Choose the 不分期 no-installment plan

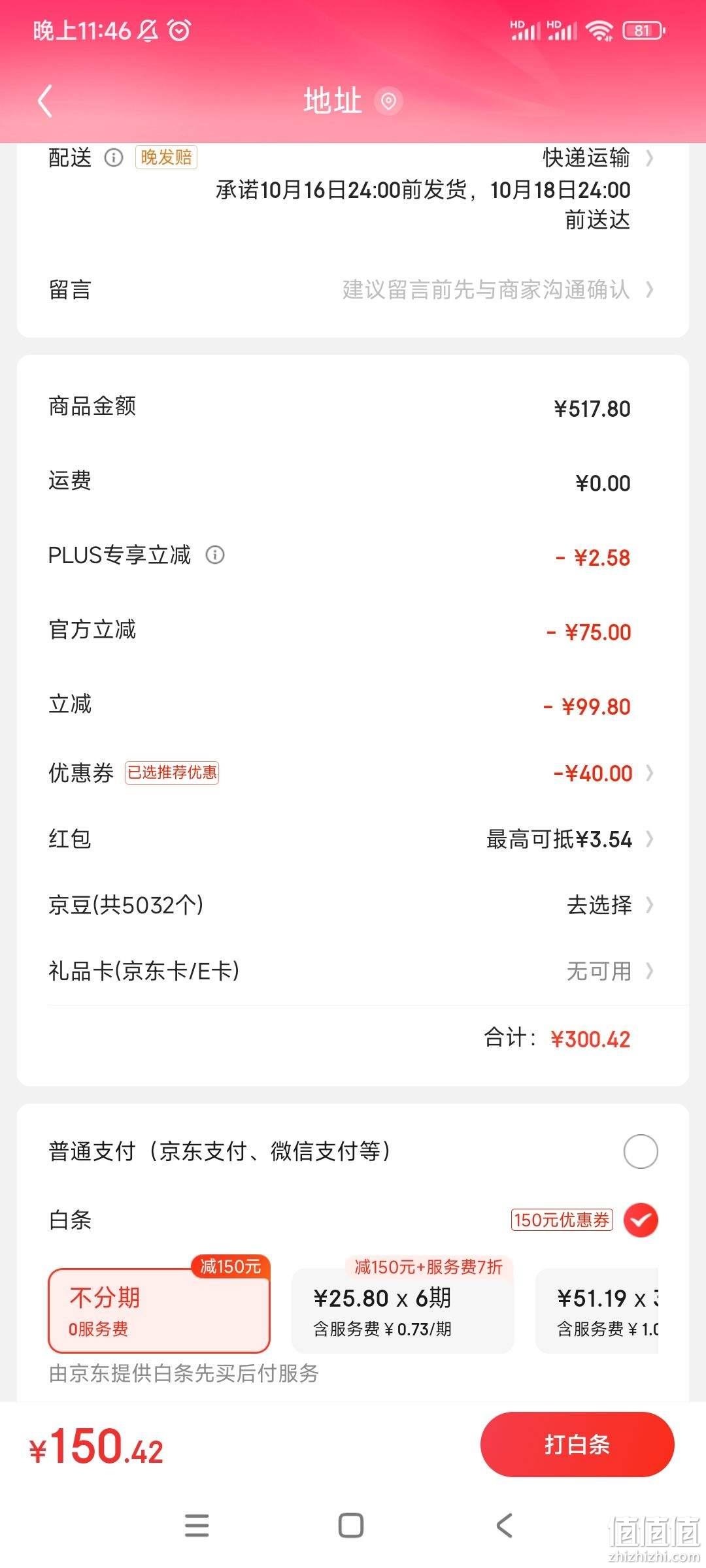(x=159, y=1311)
